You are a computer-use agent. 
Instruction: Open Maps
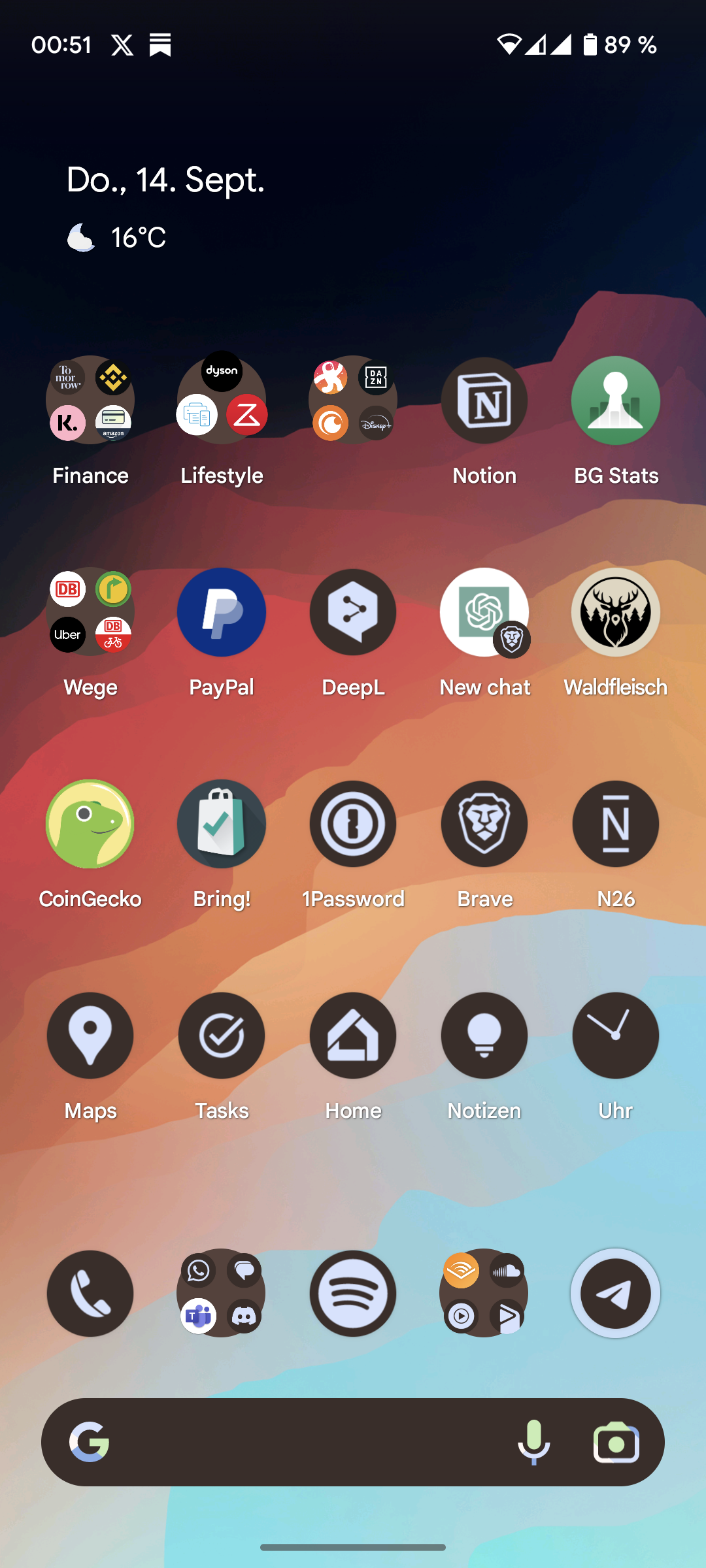pyautogui.click(x=90, y=1036)
